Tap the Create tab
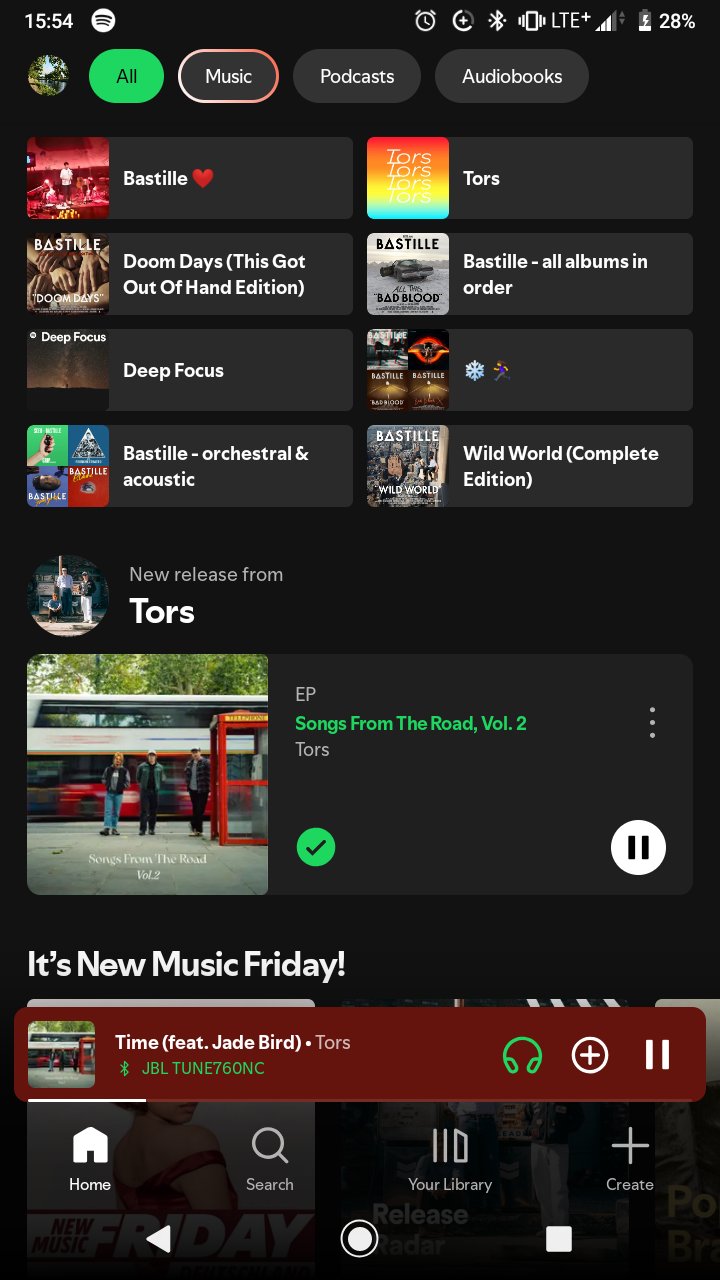This screenshot has height=1280, width=720. [x=630, y=1160]
